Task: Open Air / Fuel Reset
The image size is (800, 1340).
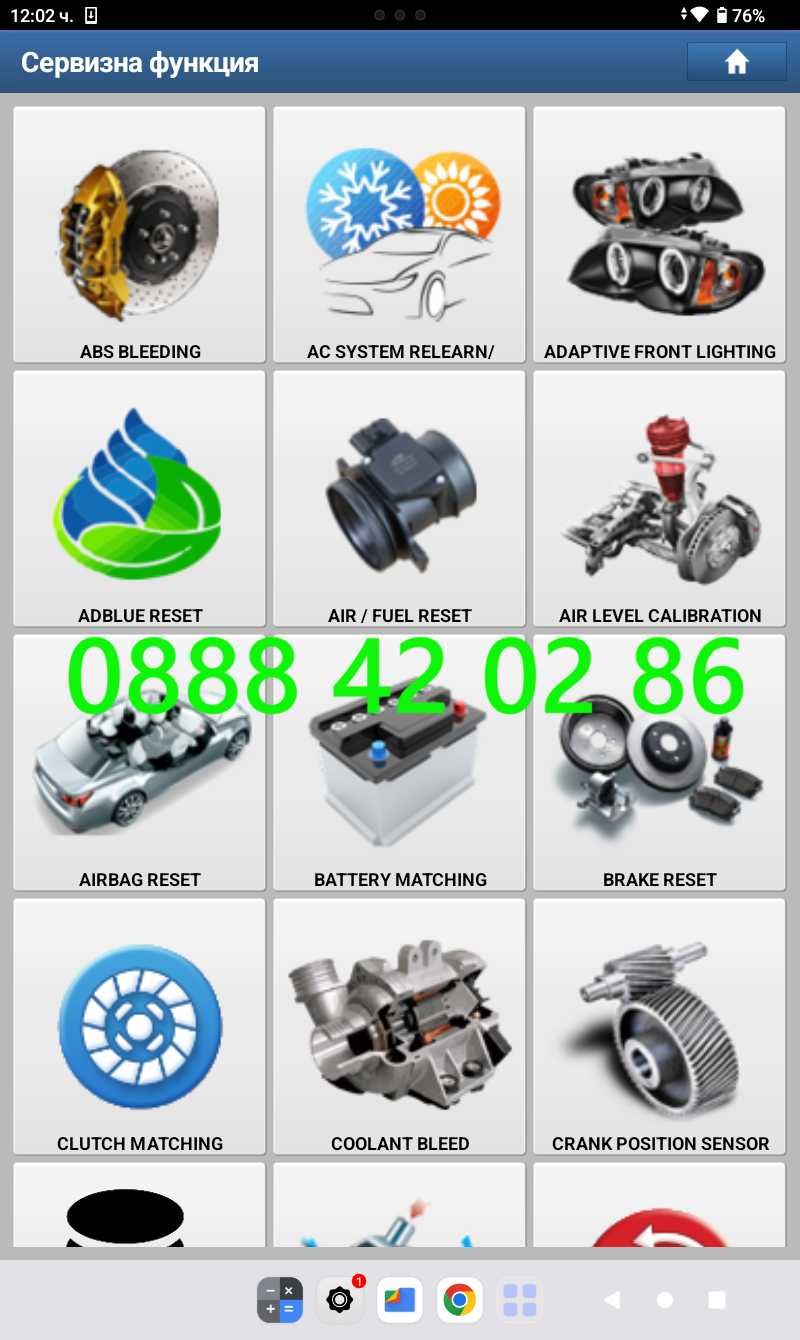Action: click(x=399, y=498)
